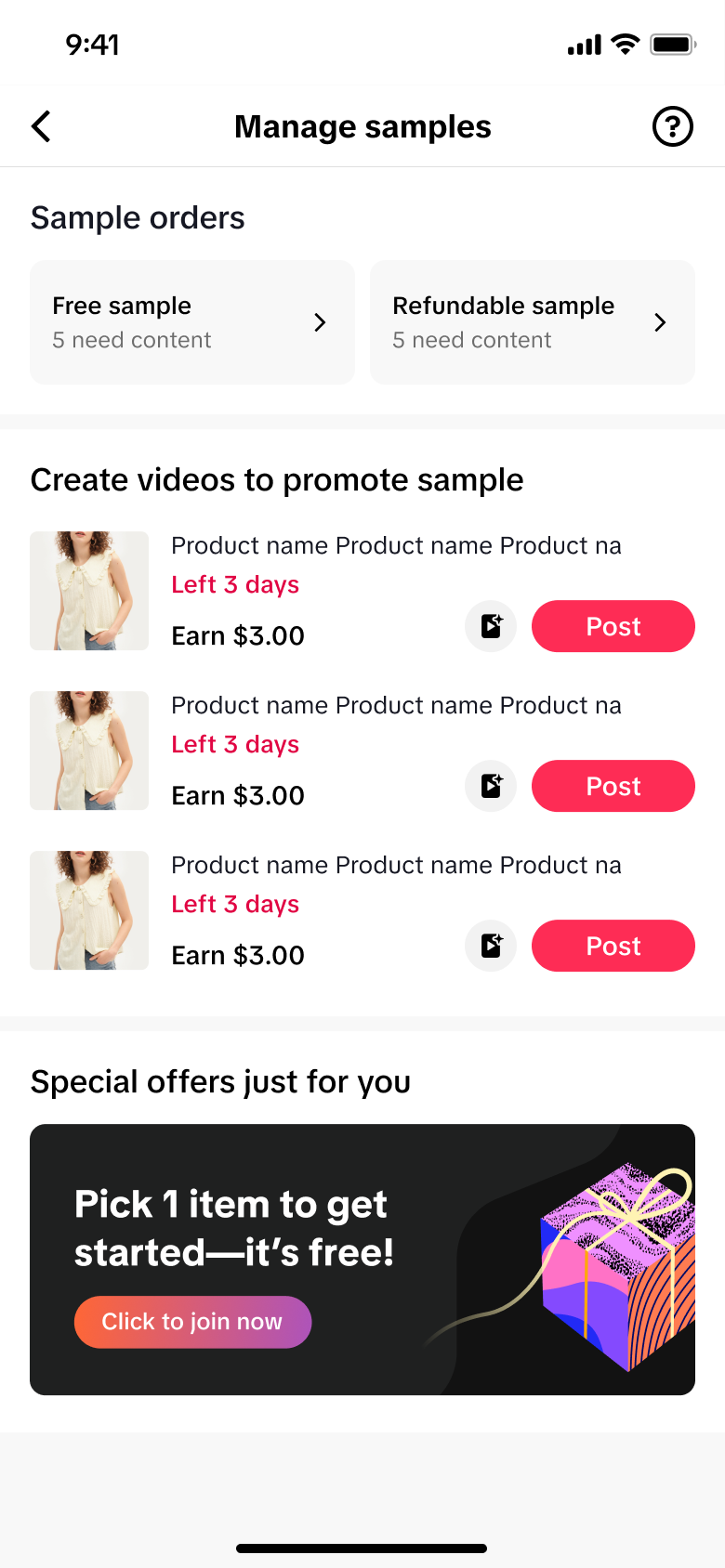This screenshot has width=725, height=1568.
Task: Tap Post for the first product
Action: (x=613, y=626)
